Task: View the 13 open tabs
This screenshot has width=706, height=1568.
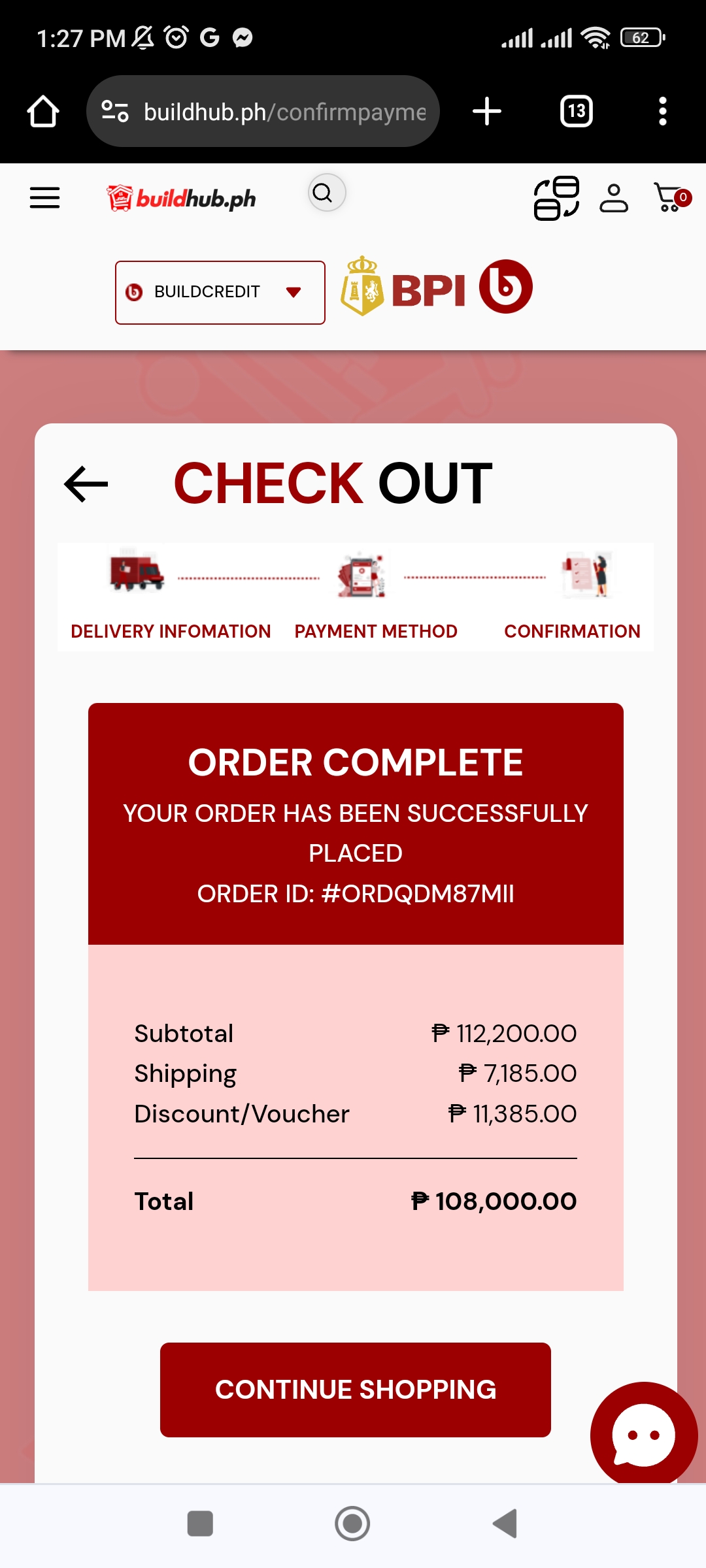Action: (x=577, y=111)
